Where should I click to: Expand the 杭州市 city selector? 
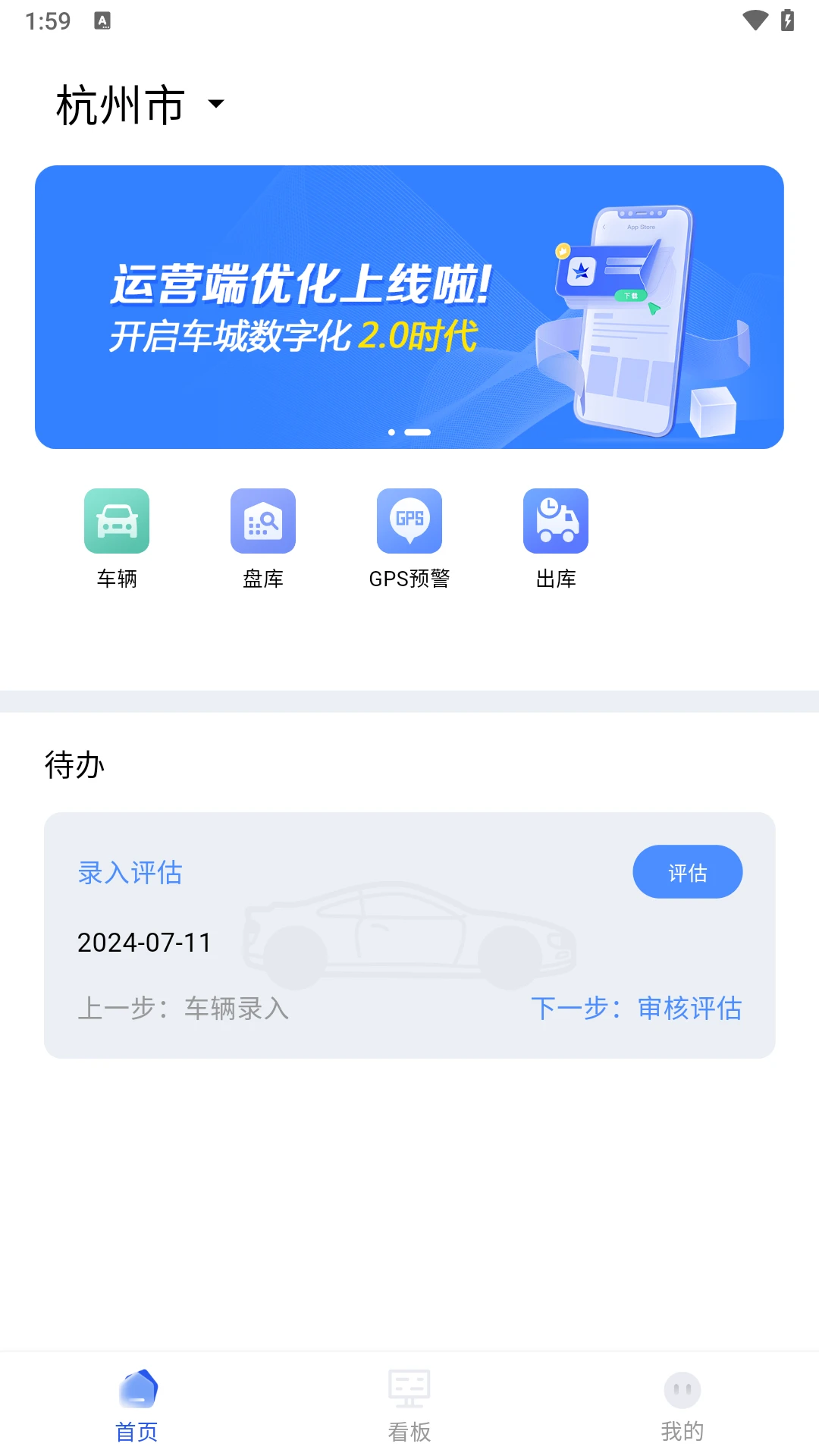[118, 105]
